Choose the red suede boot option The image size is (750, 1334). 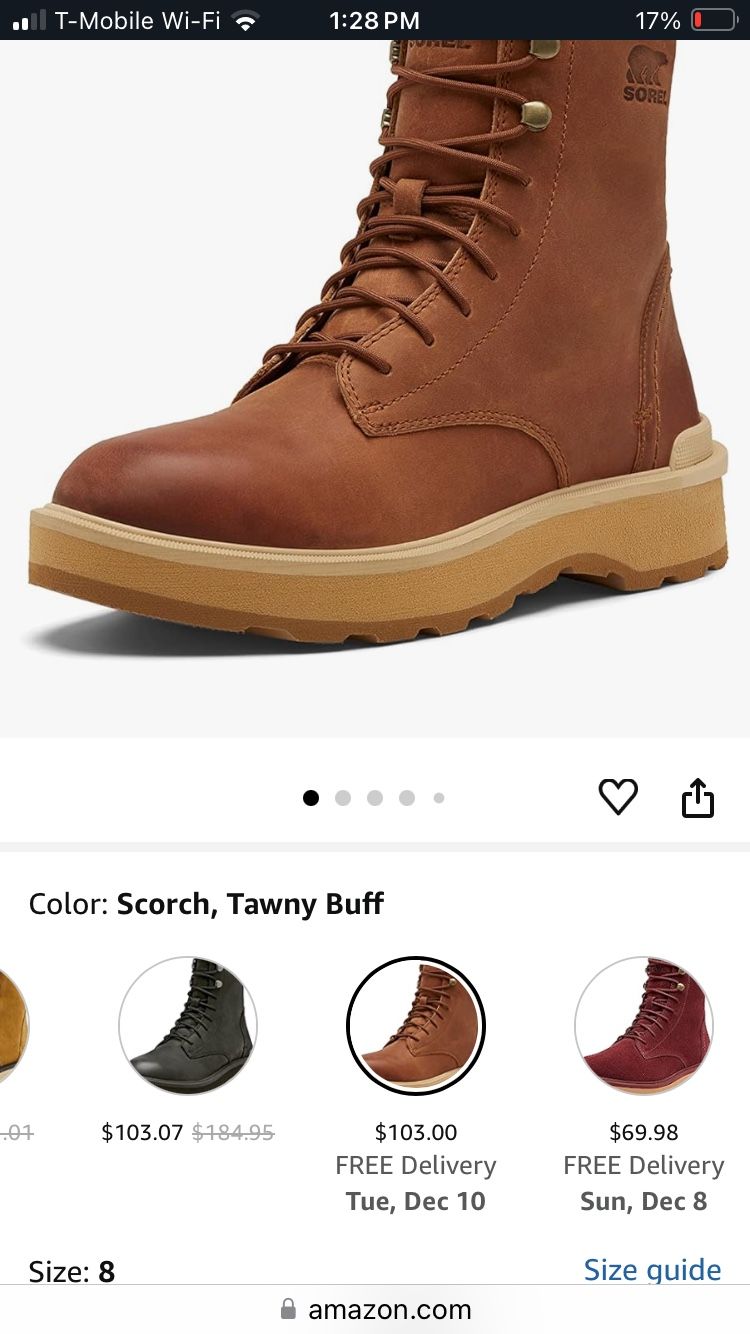(644, 1026)
